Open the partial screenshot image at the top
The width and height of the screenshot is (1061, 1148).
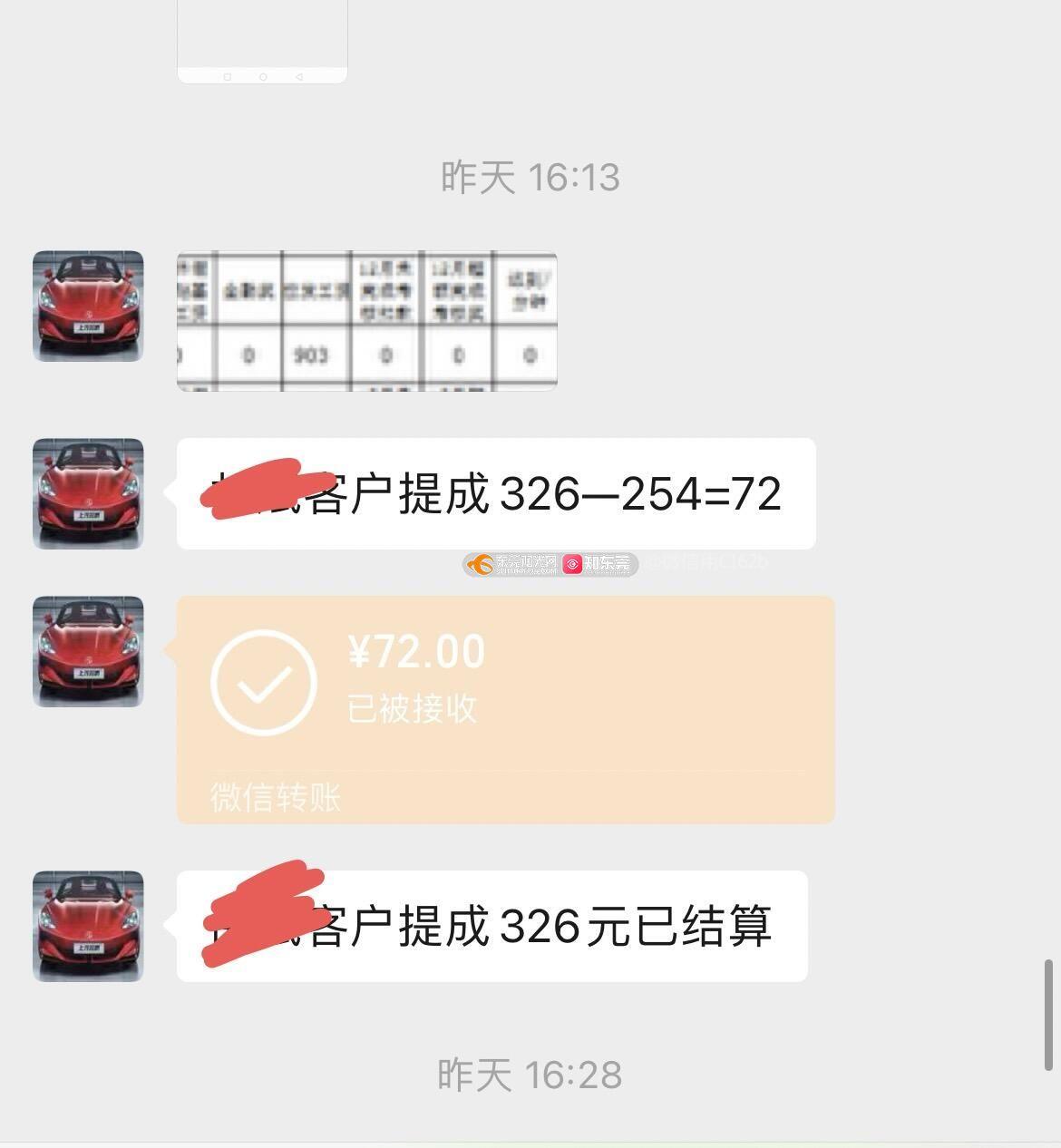pos(262,42)
